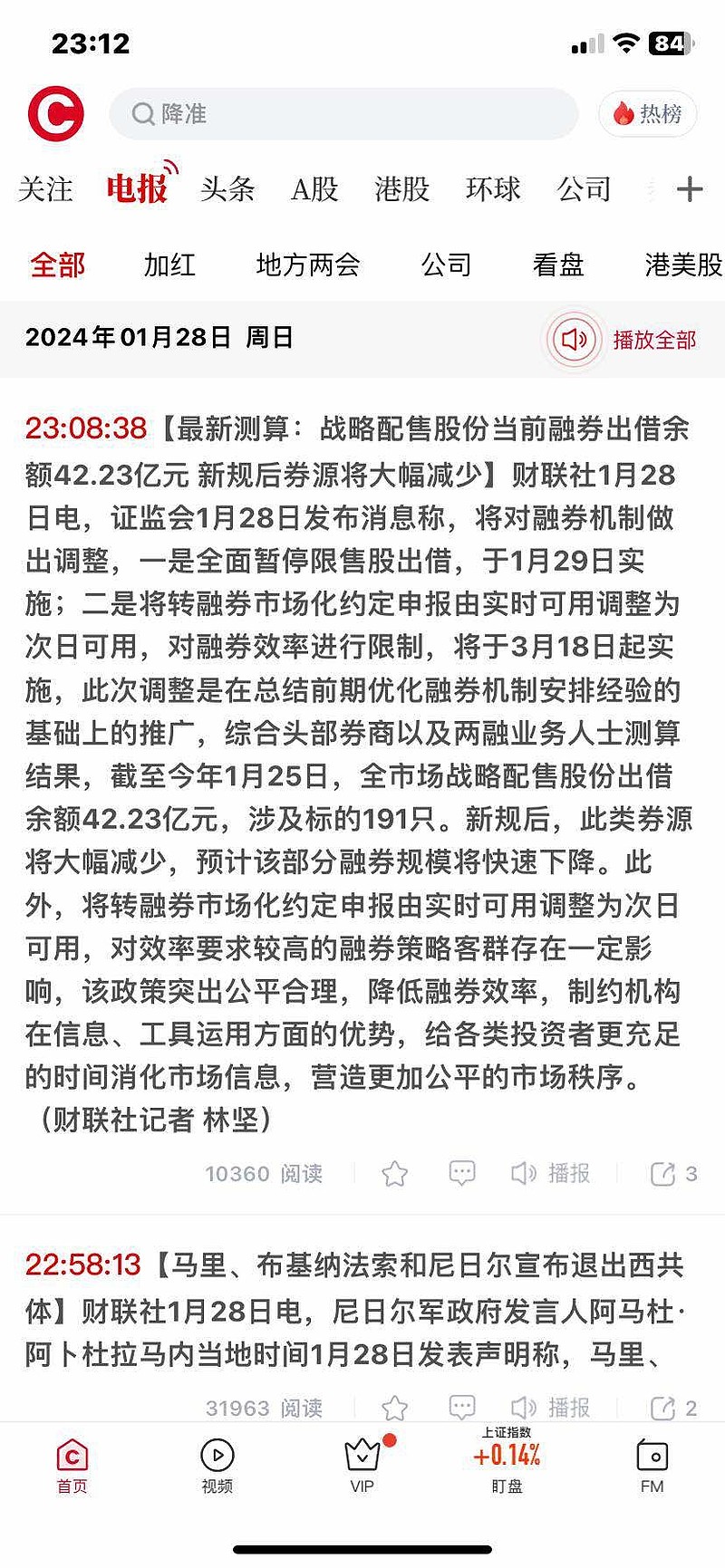Switch to the 头条 top tab

pyautogui.click(x=227, y=189)
